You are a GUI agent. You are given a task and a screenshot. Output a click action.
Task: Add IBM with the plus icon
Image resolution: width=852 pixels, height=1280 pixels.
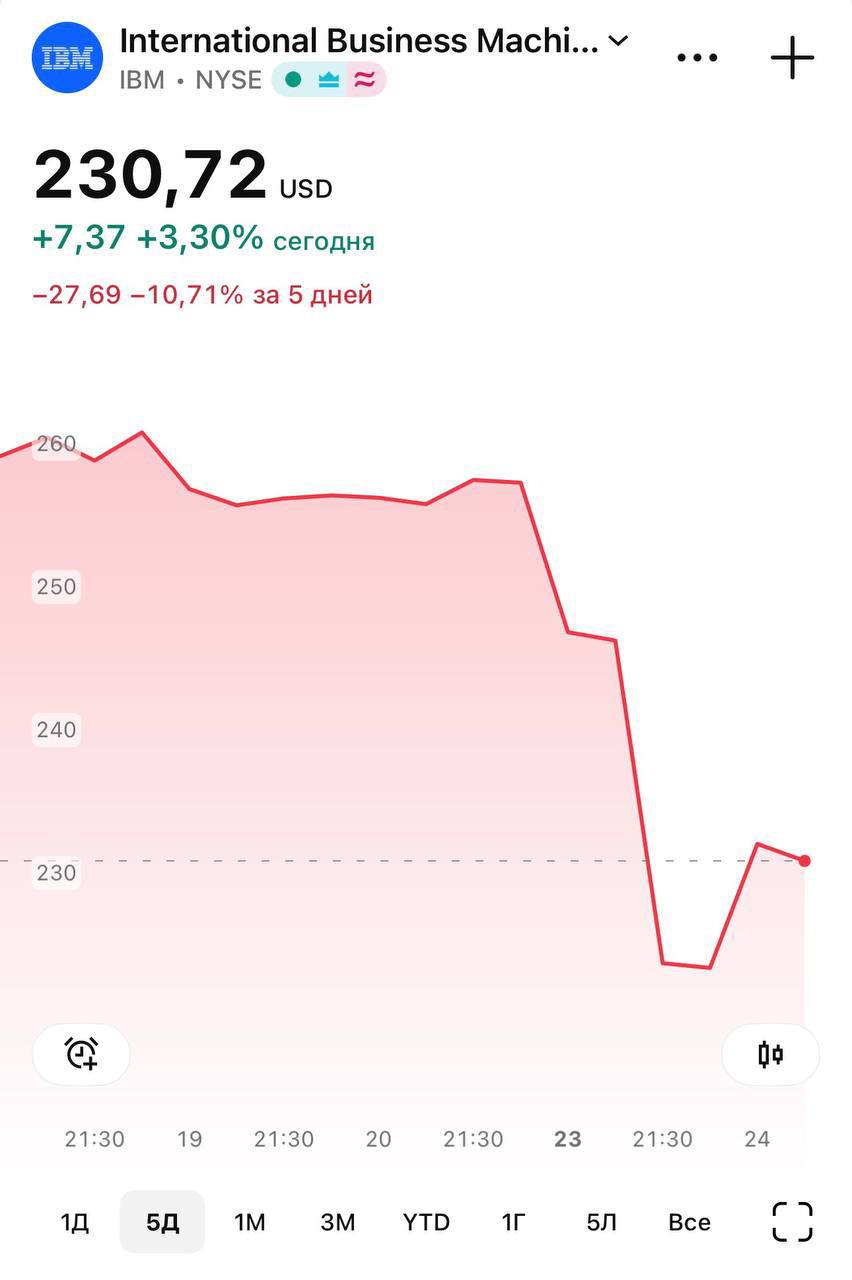point(792,58)
